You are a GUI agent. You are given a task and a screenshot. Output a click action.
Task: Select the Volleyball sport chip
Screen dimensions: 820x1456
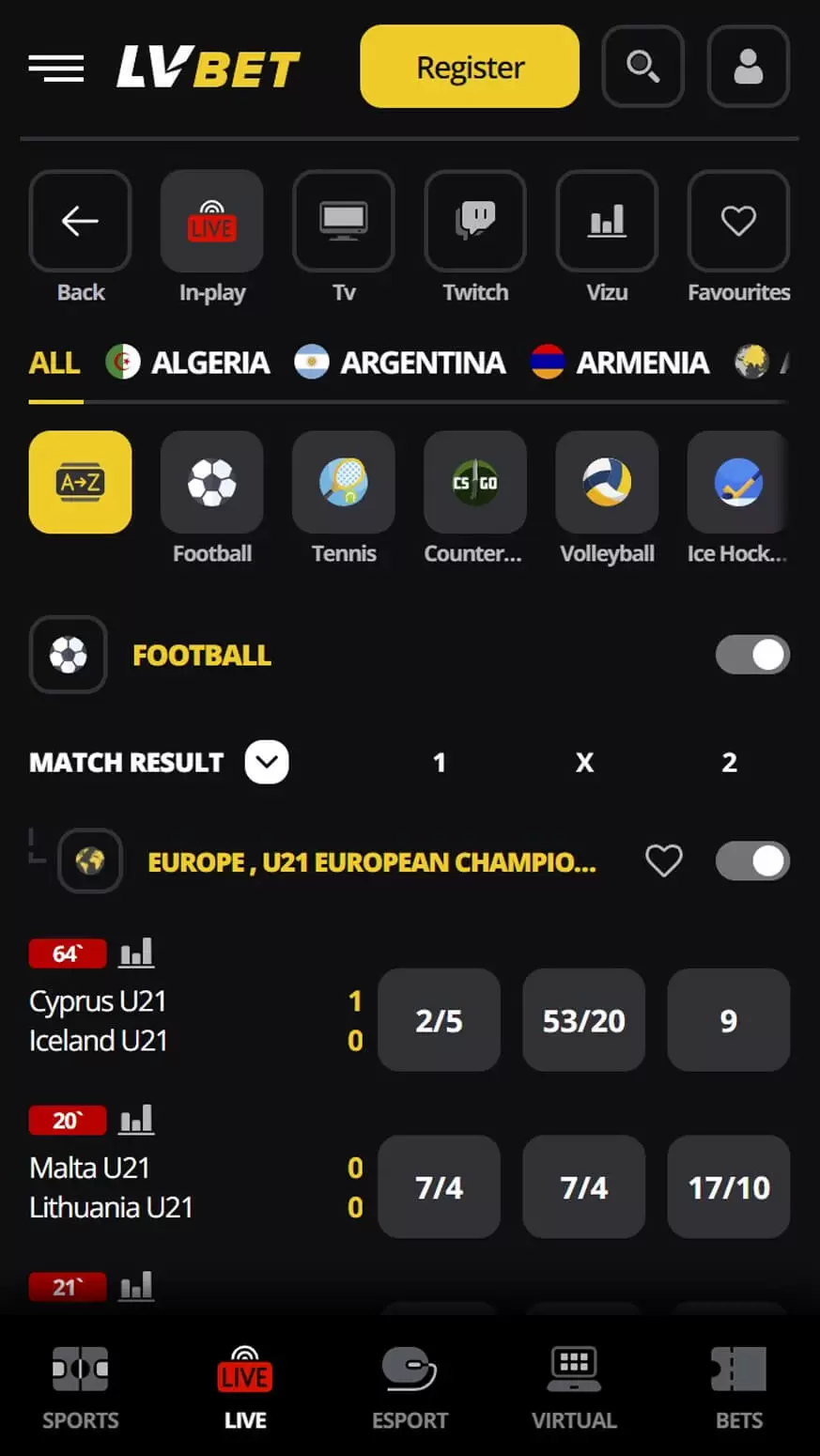pos(607,482)
